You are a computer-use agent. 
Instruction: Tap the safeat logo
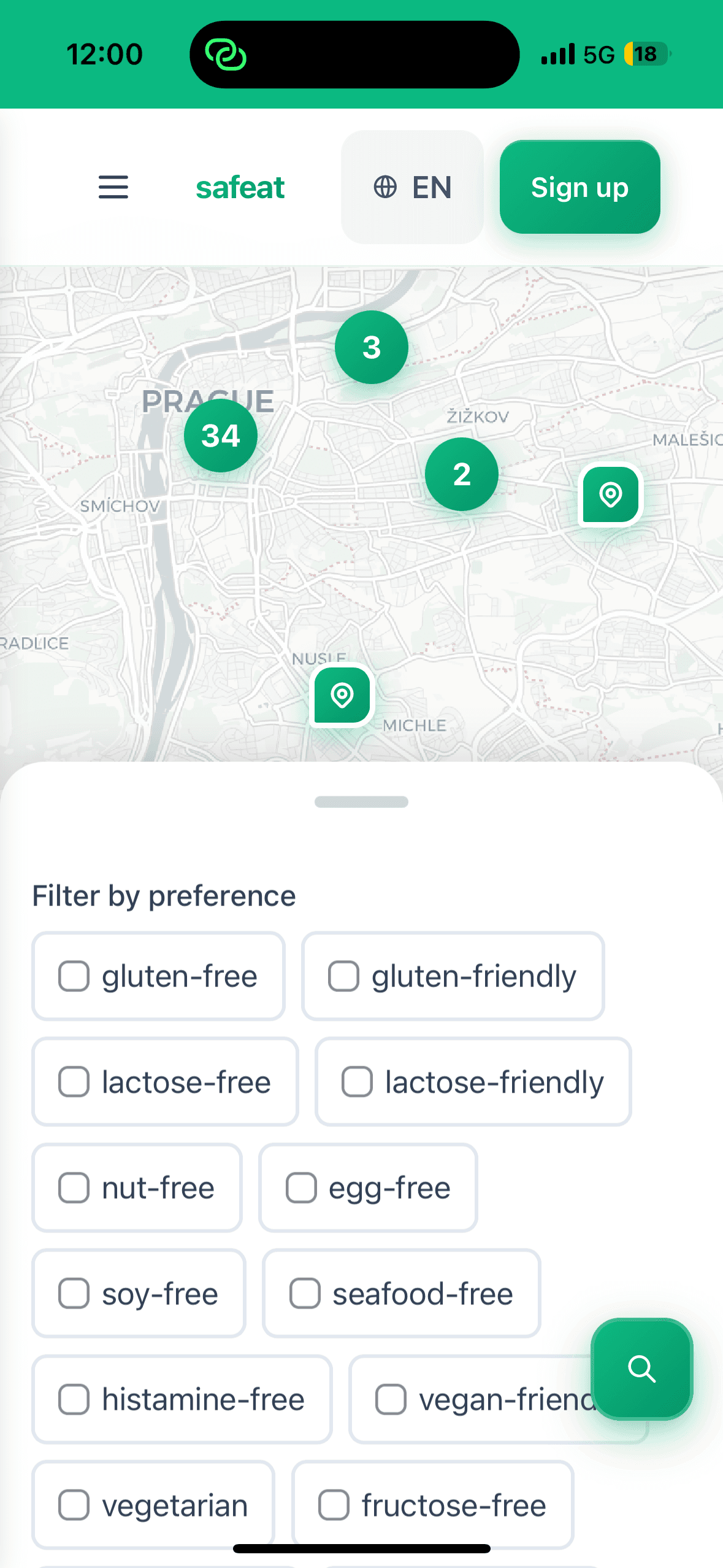pyautogui.click(x=240, y=187)
